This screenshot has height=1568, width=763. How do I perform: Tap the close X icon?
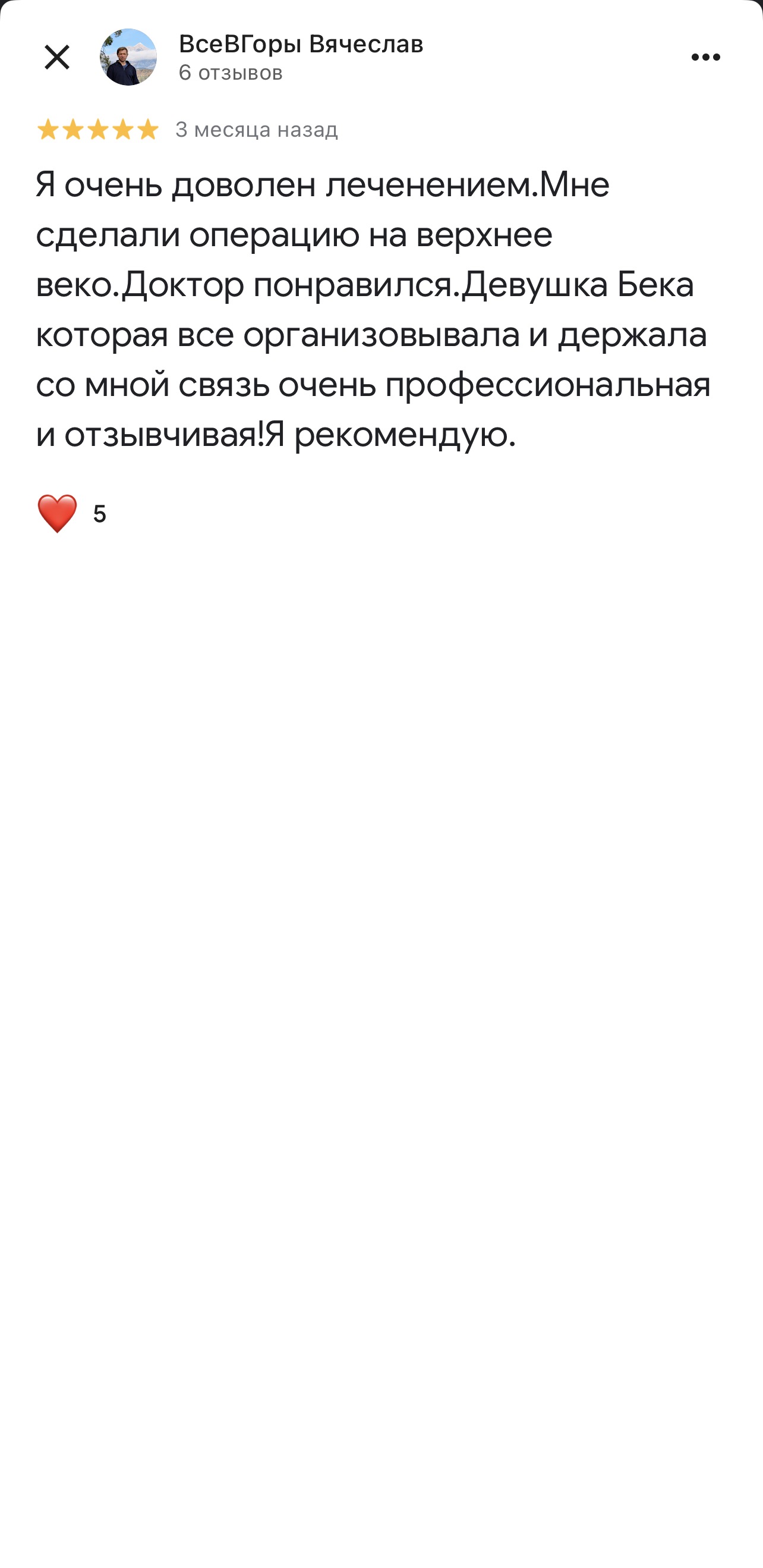click(x=58, y=56)
